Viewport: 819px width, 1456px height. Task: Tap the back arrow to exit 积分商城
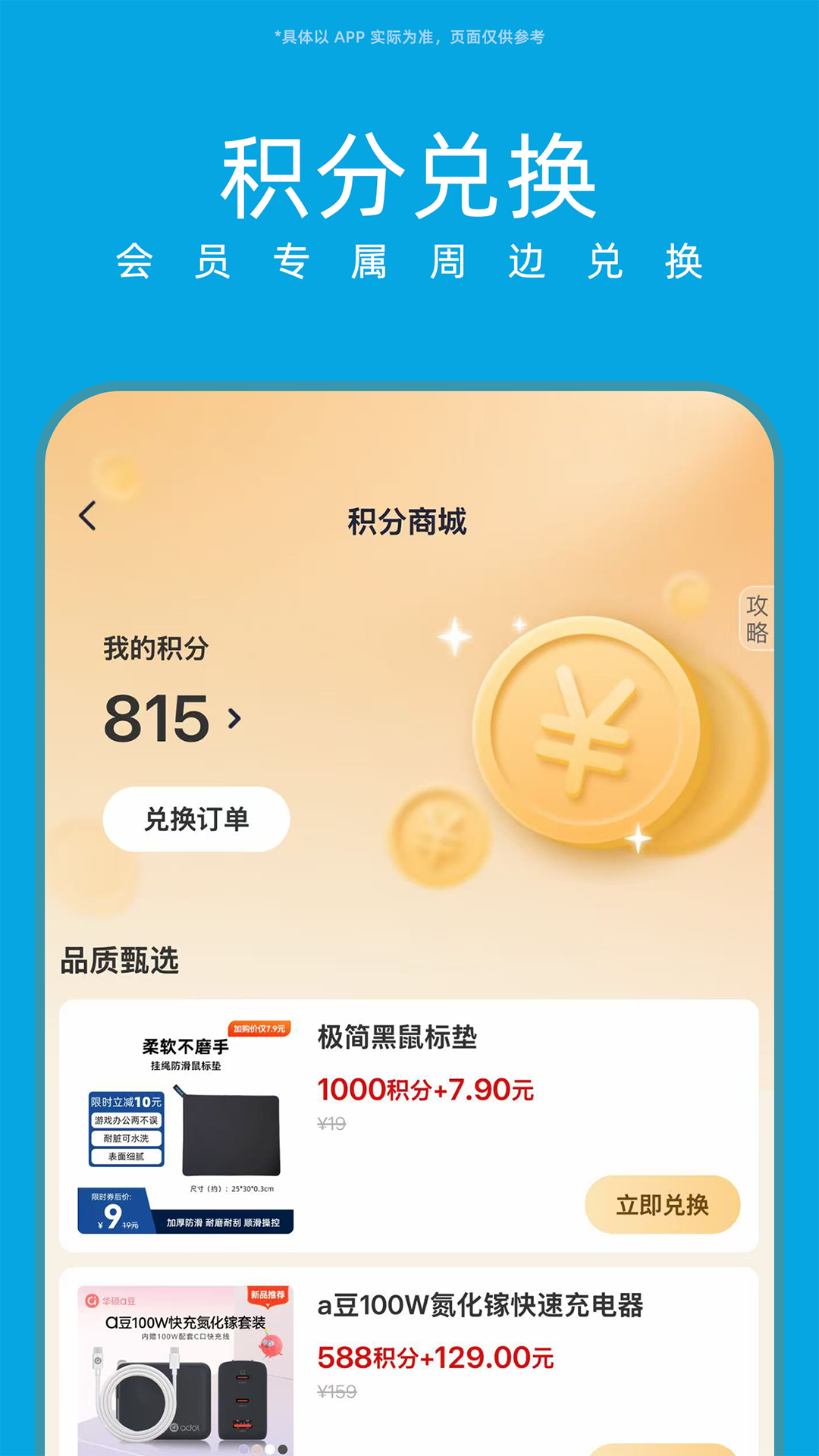tap(87, 515)
